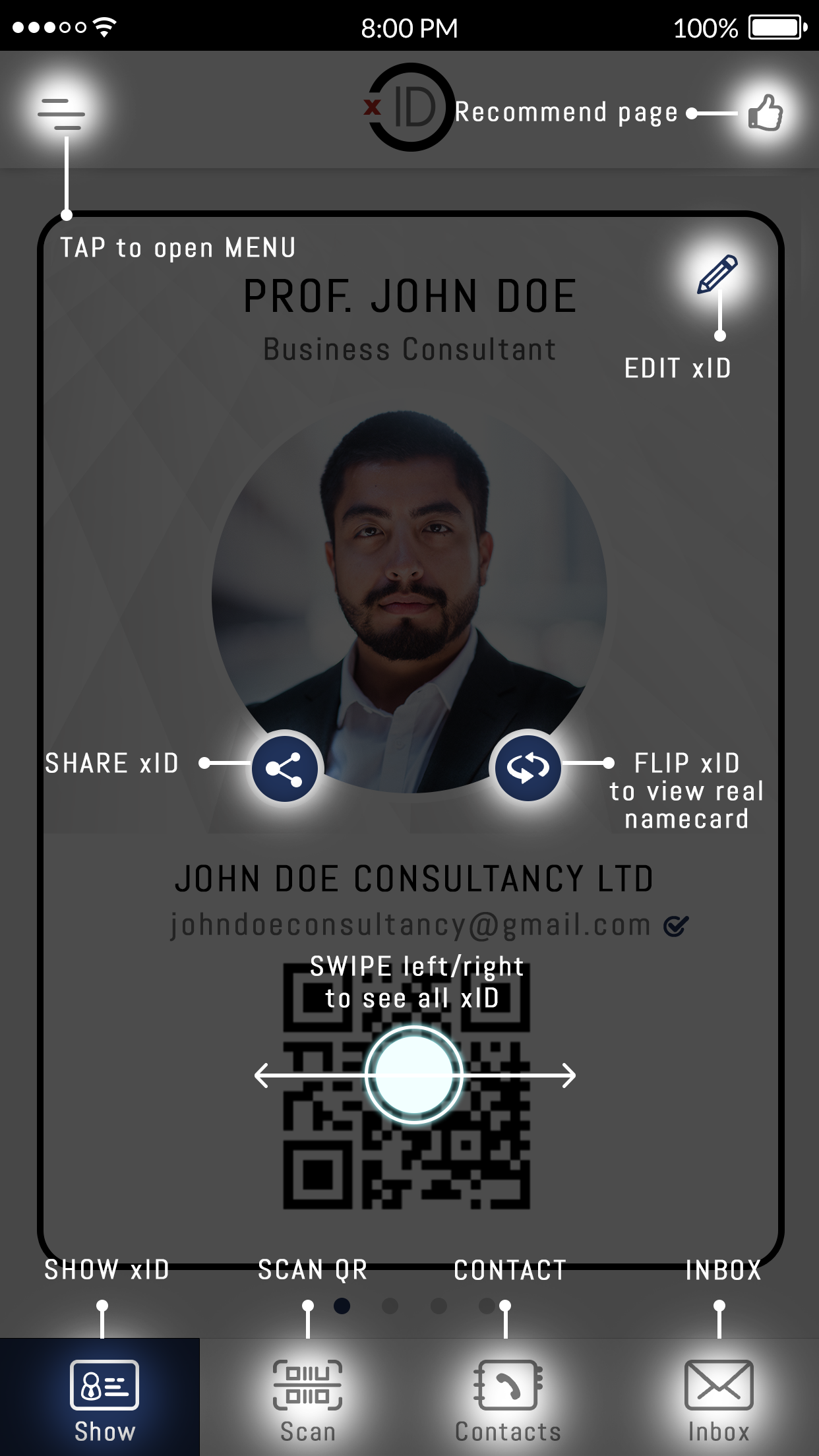Open the hamburger menu
The height and width of the screenshot is (1456, 819).
coord(61,113)
